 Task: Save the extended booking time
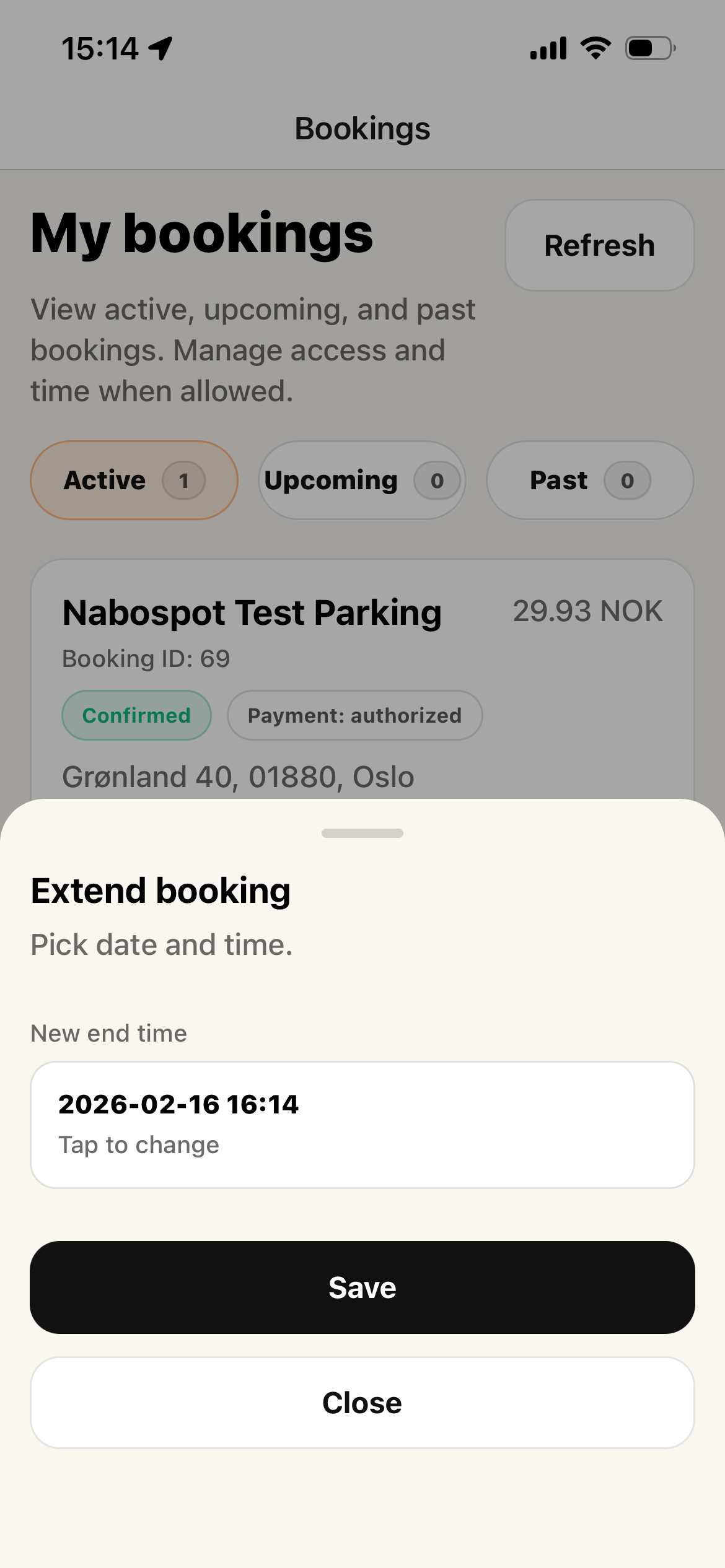coord(362,1287)
